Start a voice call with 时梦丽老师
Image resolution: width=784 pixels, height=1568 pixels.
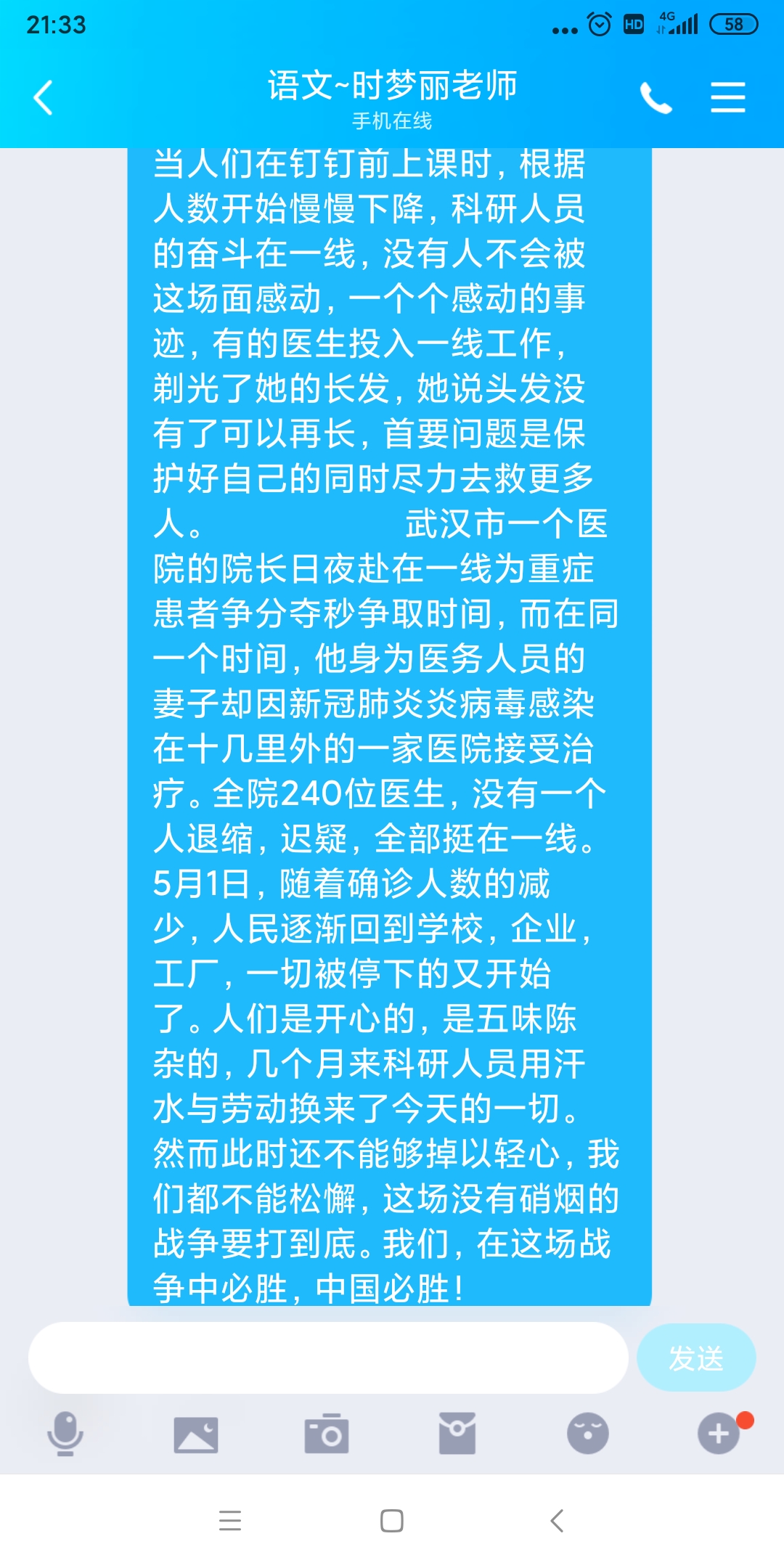tap(656, 98)
